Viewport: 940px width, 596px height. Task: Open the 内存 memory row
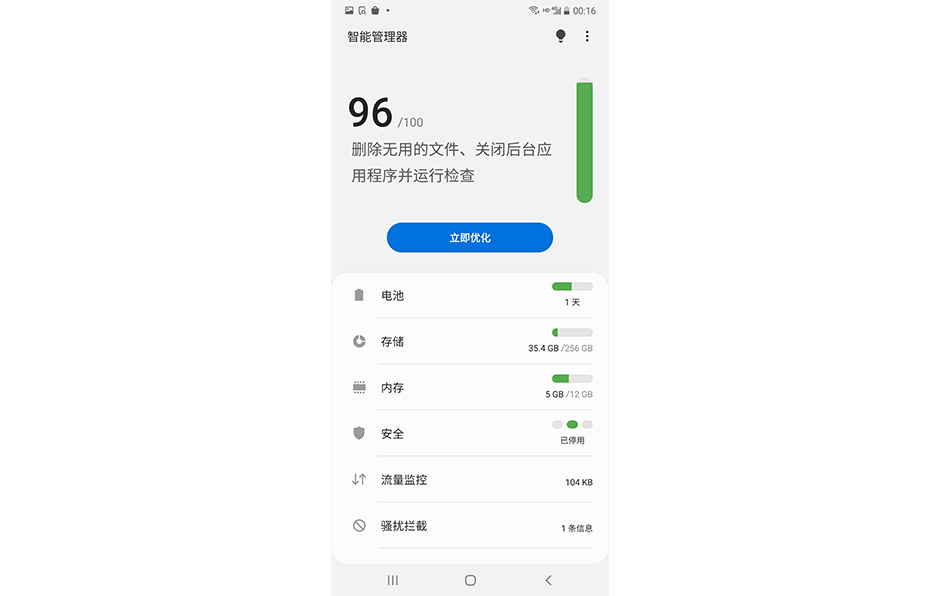pyautogui.click(x=470, y=387)
